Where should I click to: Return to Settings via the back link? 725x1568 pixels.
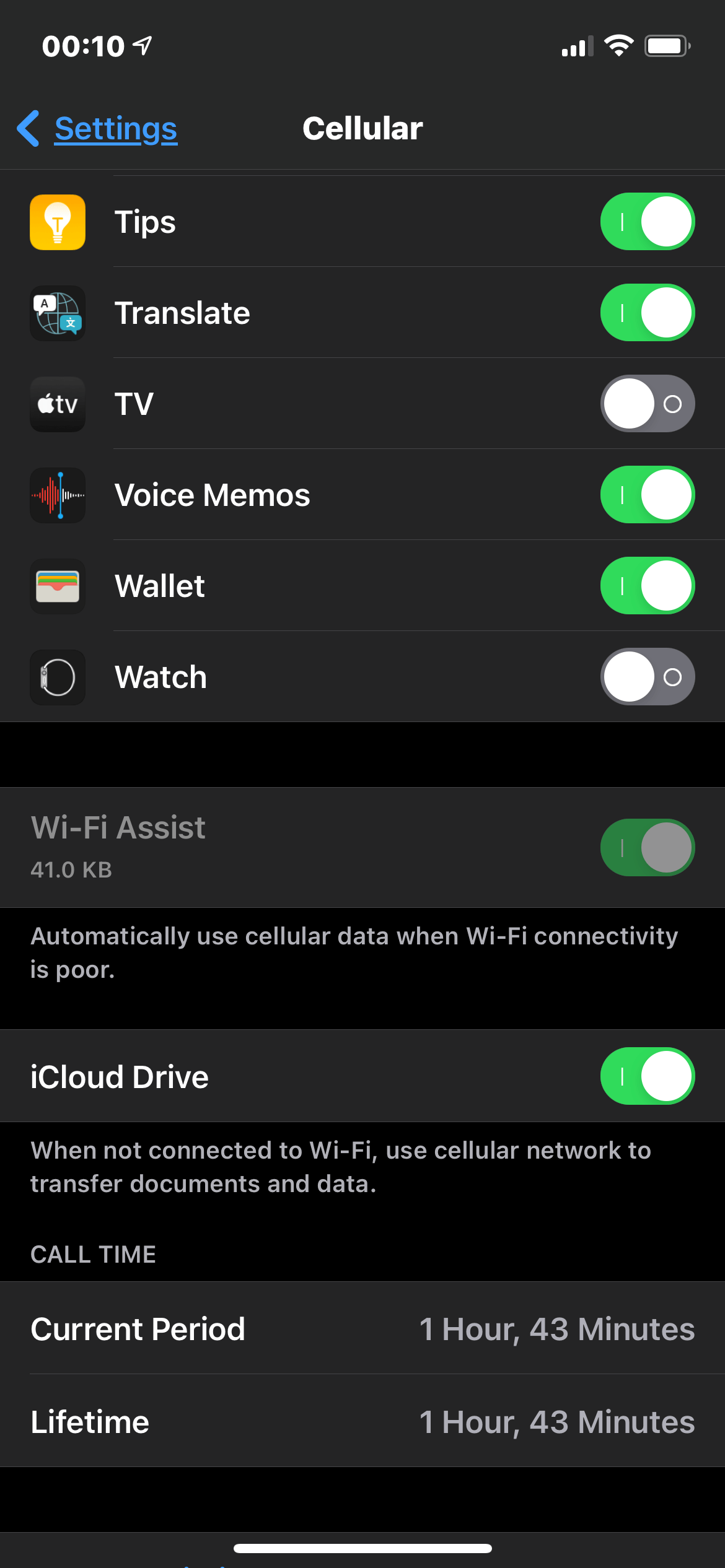click(x=115, y=129)
